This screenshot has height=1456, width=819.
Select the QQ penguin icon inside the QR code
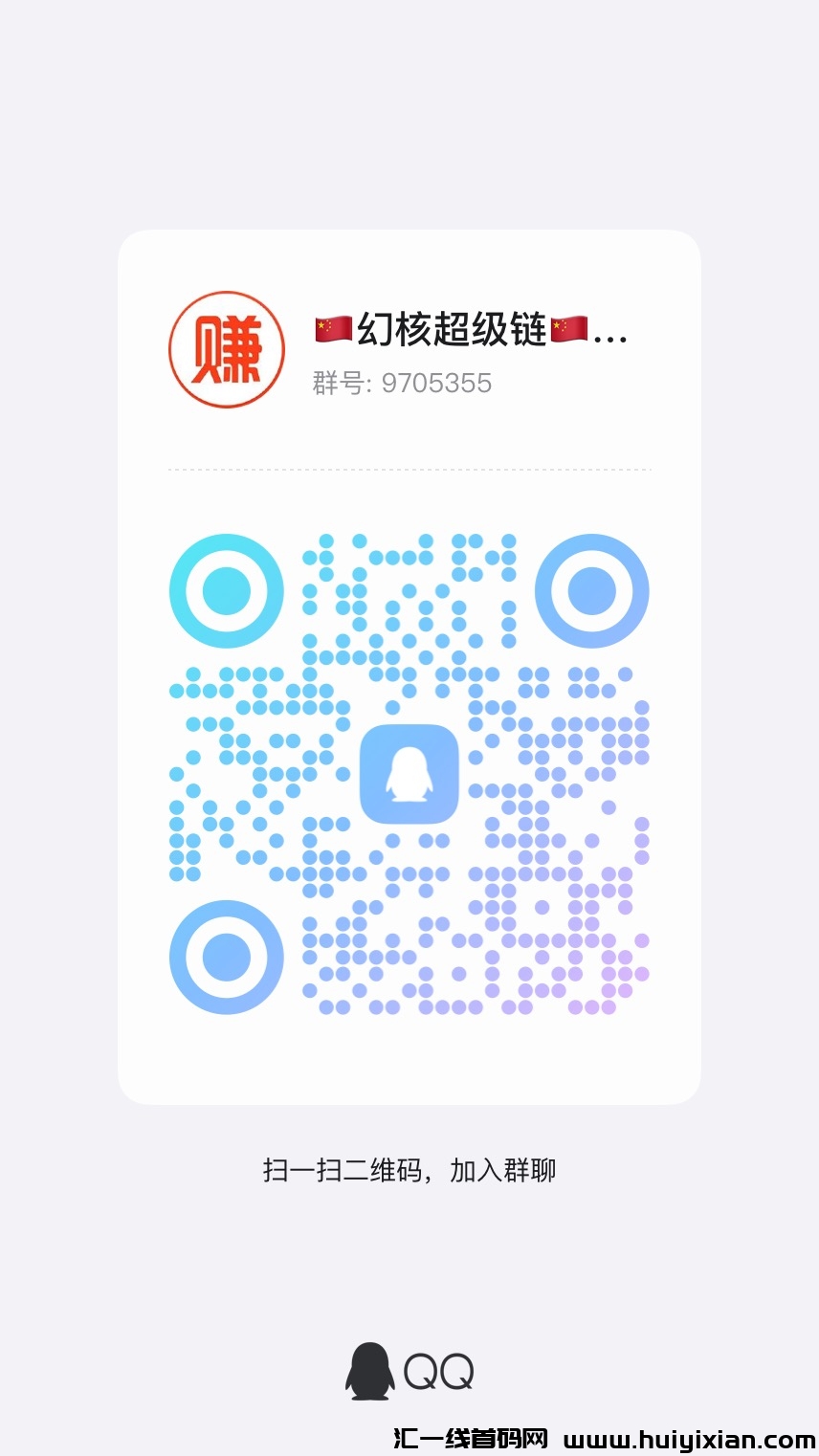click(x=409, y=772)
